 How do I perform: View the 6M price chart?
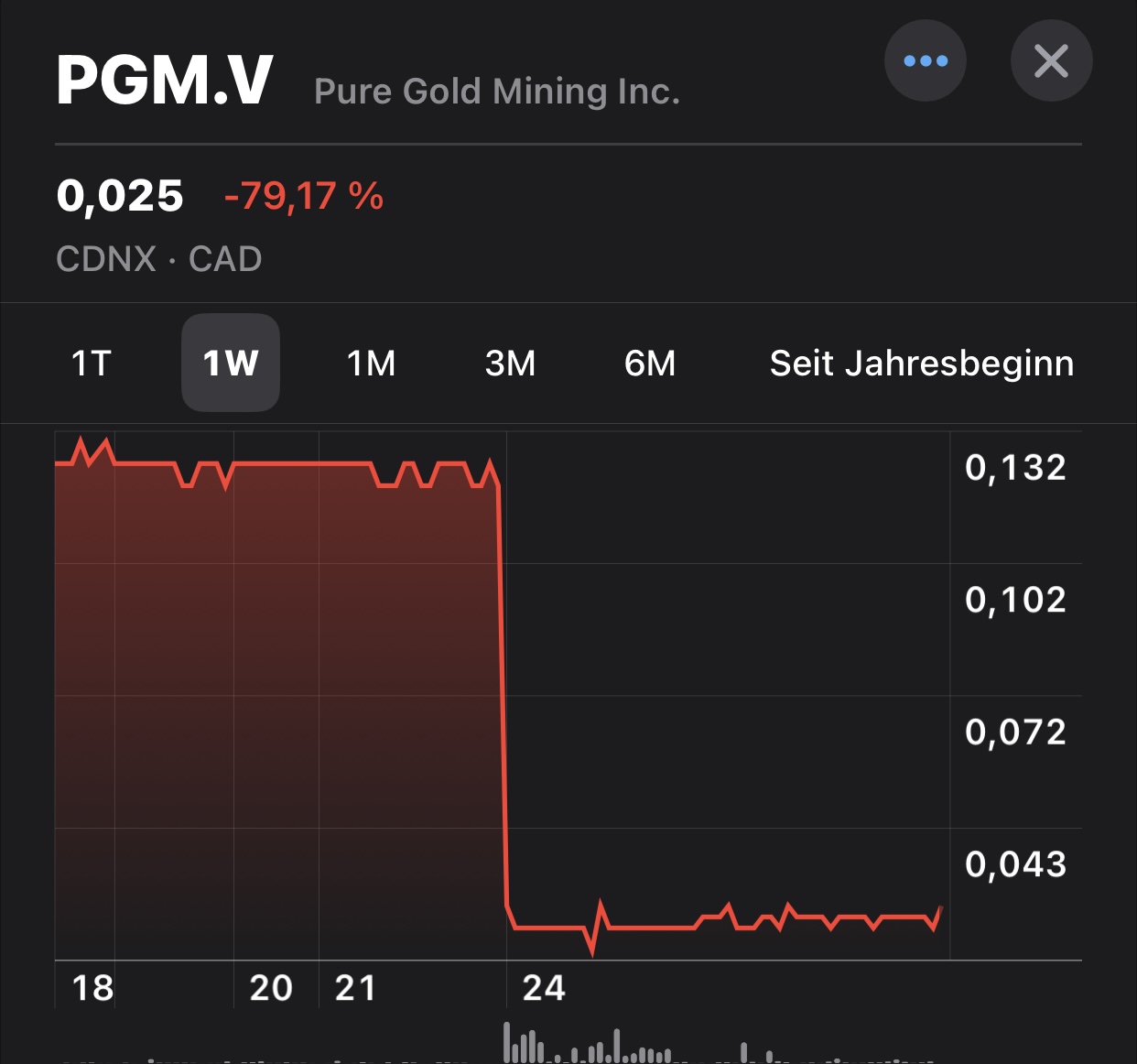click(x=650, y=364)
